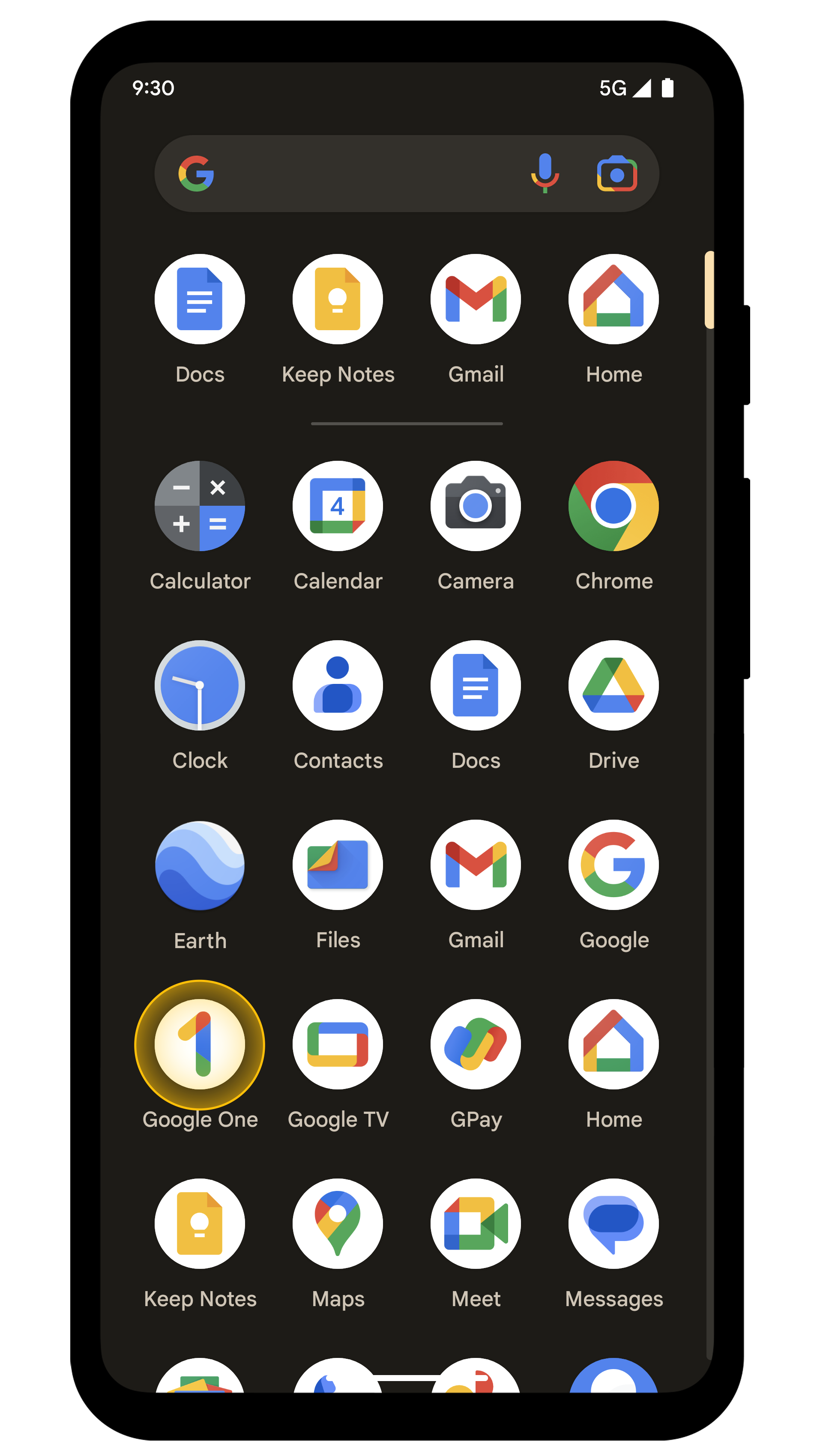This screenshot has width=814, height=1456.
Task: Launch Google Maps
Action: [338, 1224]
